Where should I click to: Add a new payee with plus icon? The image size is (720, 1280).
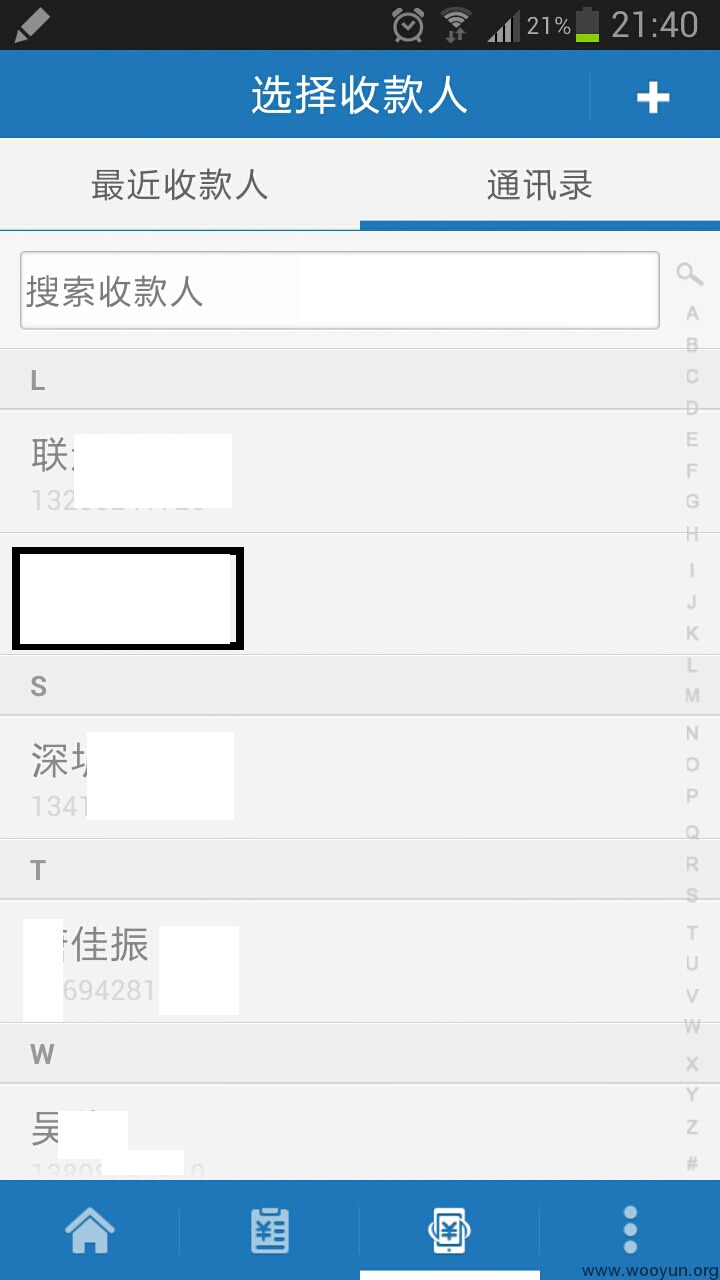[x=653, y=97]
